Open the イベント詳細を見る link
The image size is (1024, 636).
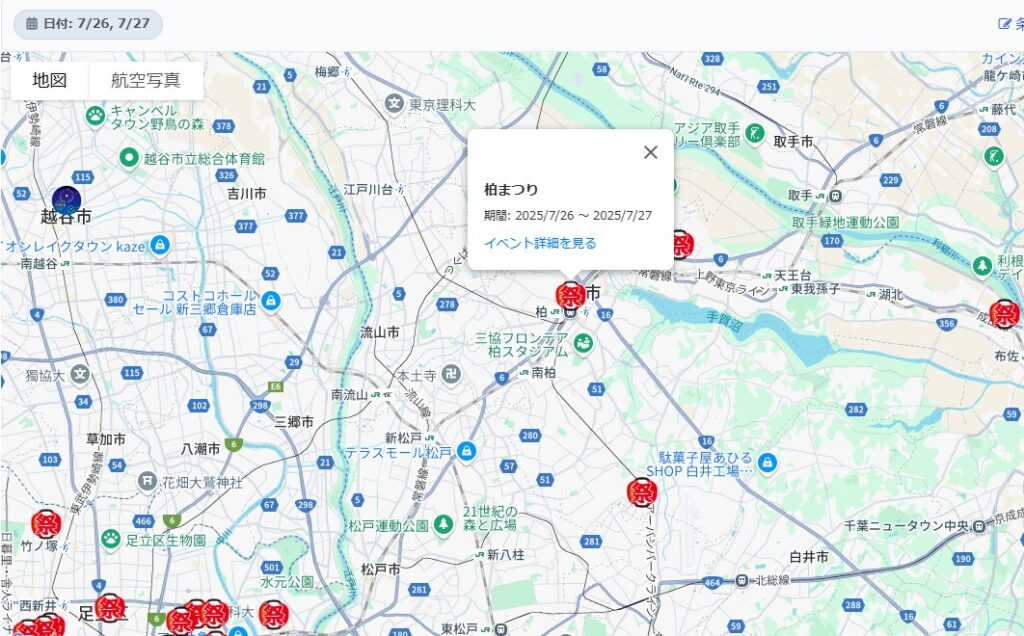click(540, 243)
